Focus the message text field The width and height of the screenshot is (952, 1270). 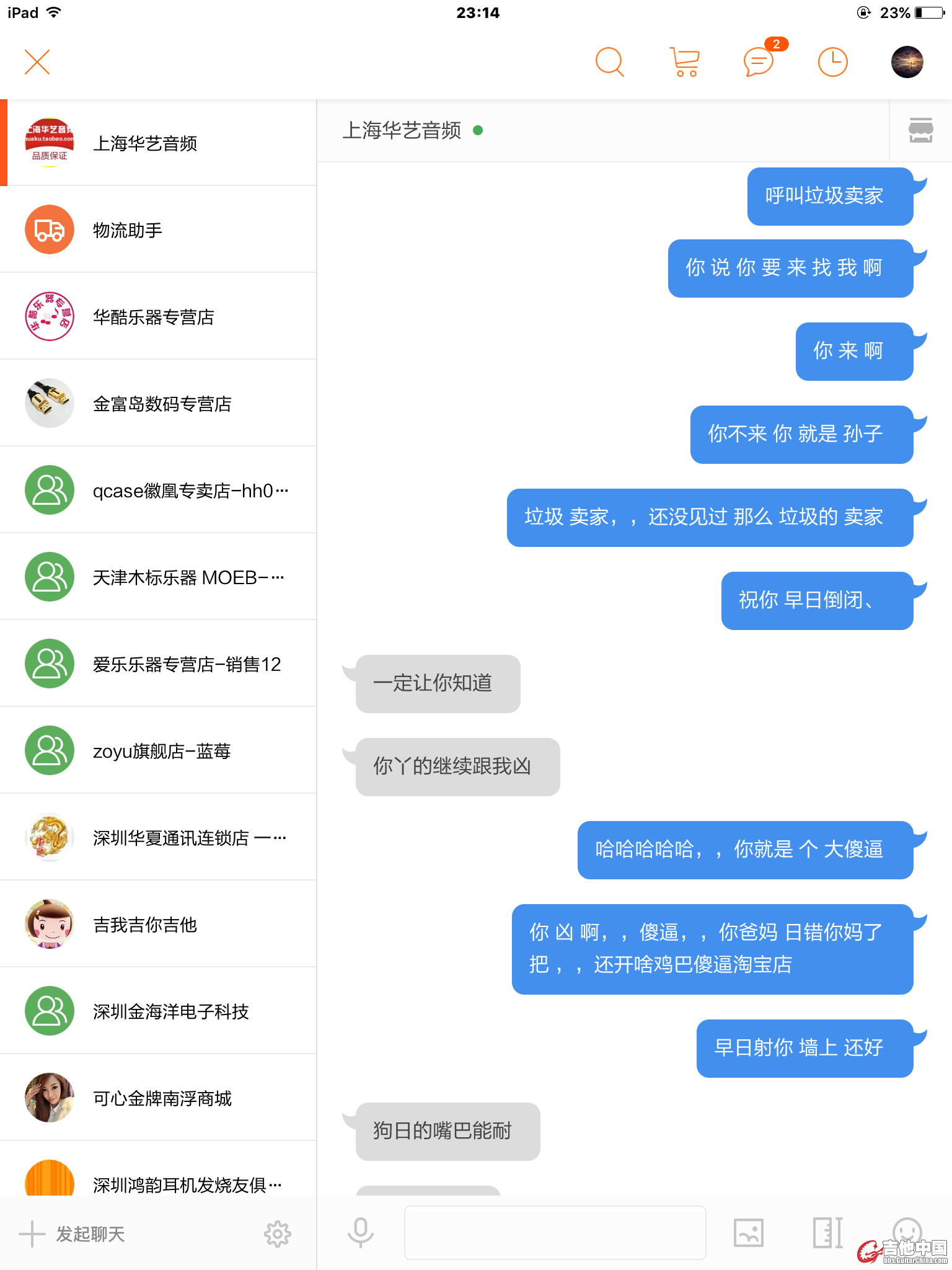(555, 1232)
